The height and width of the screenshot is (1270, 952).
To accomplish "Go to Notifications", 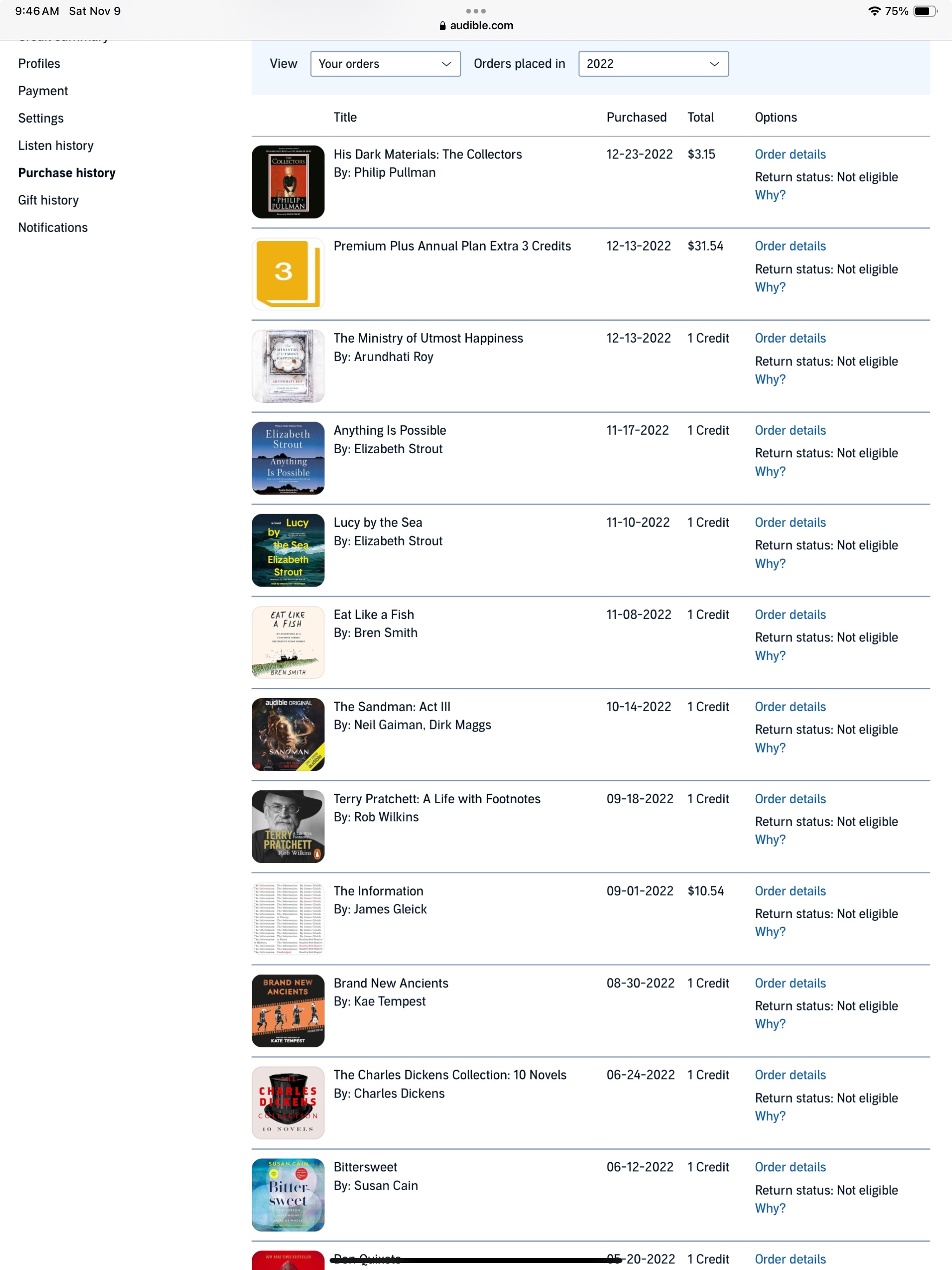I will [53, 227].
